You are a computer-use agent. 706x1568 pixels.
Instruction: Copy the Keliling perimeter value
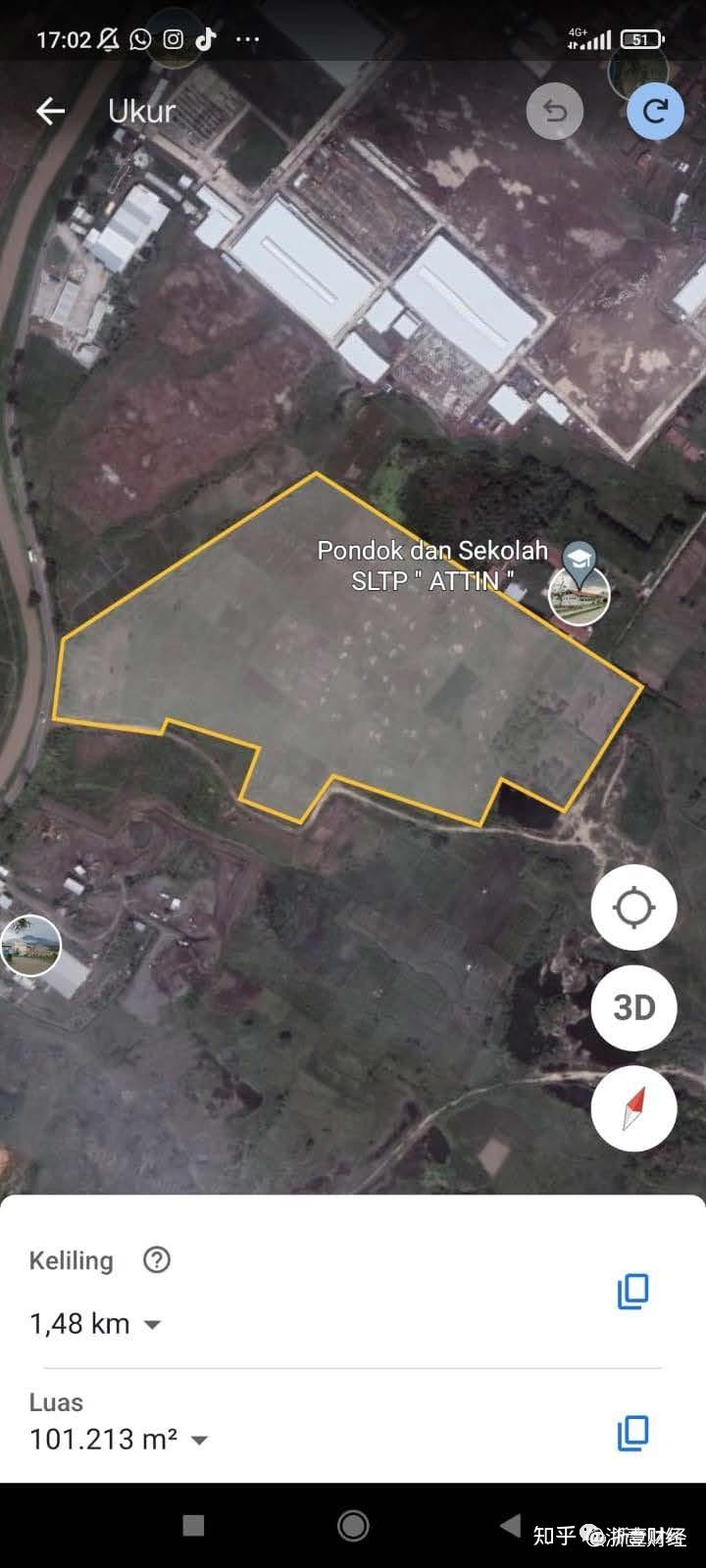click(x=632, y=1292)
